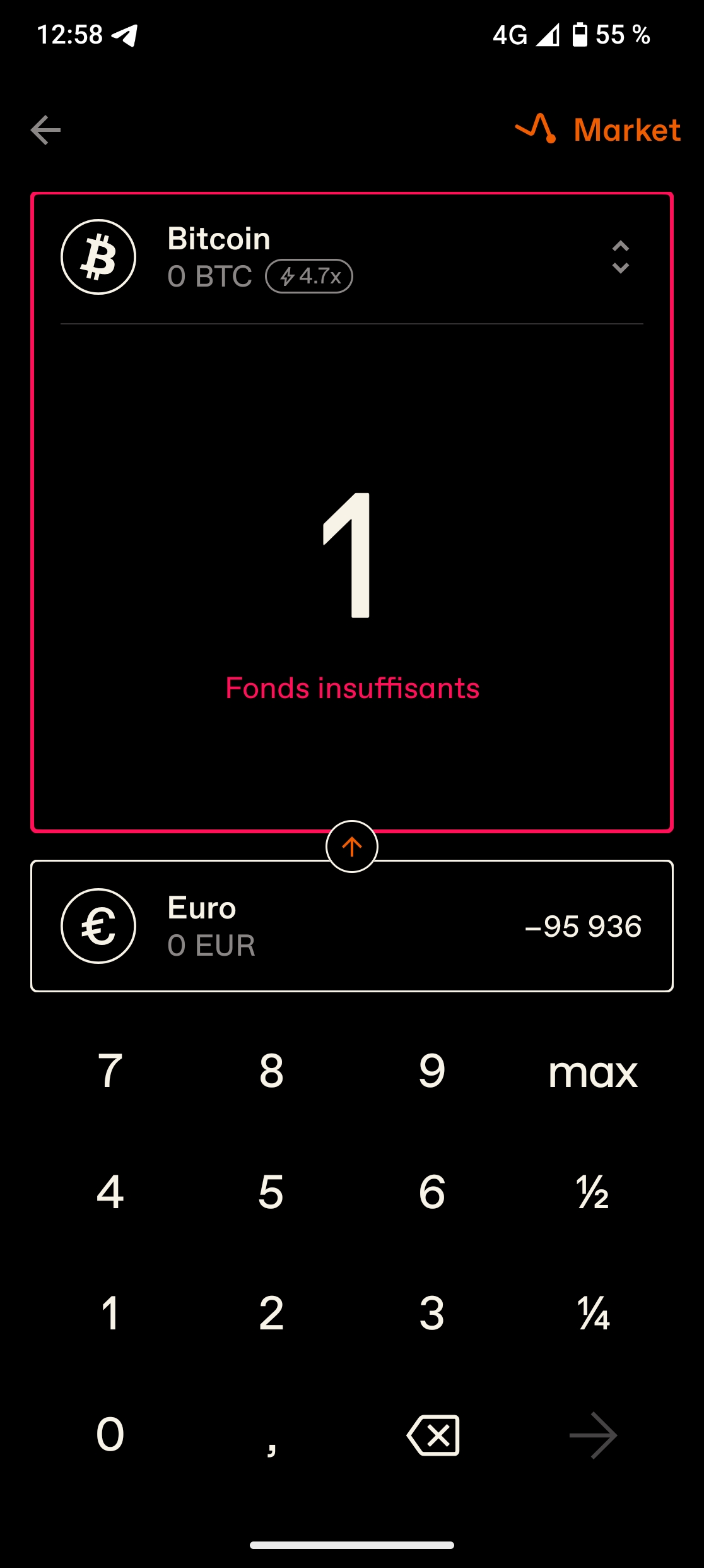Swap direction with the orange arrow button
704x1568 pixels.
click(x=352, y=846)
